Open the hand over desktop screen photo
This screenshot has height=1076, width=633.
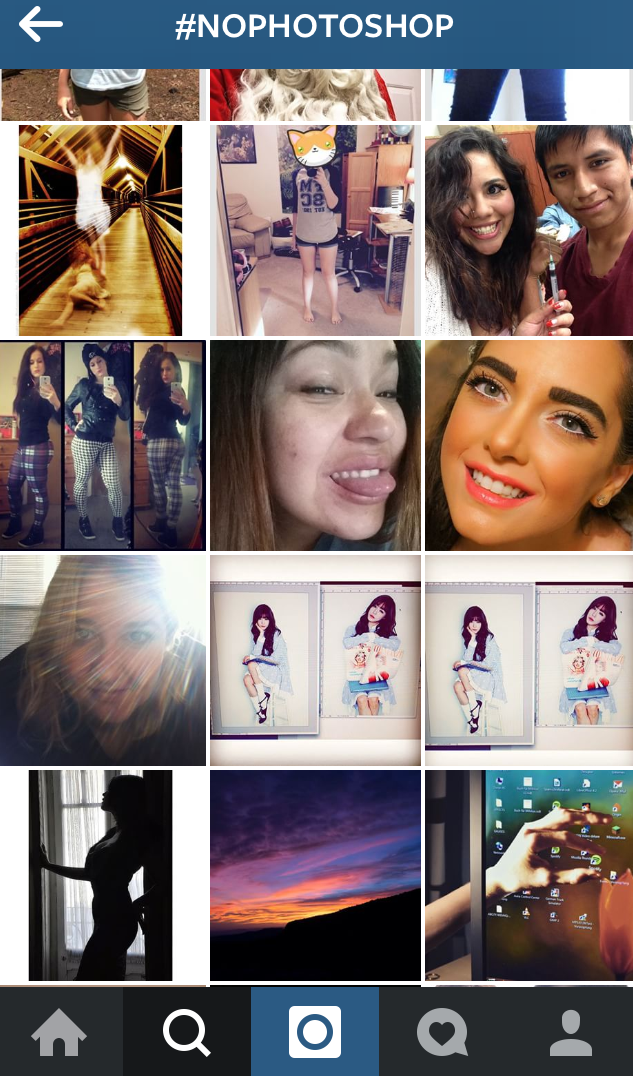tap(529, 875)
